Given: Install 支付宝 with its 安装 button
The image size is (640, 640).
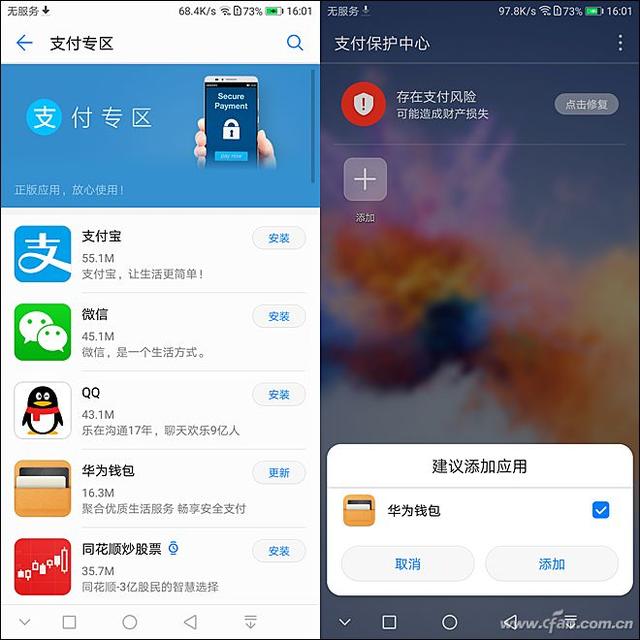Looking at the screenshot, I should click(278, 238).
